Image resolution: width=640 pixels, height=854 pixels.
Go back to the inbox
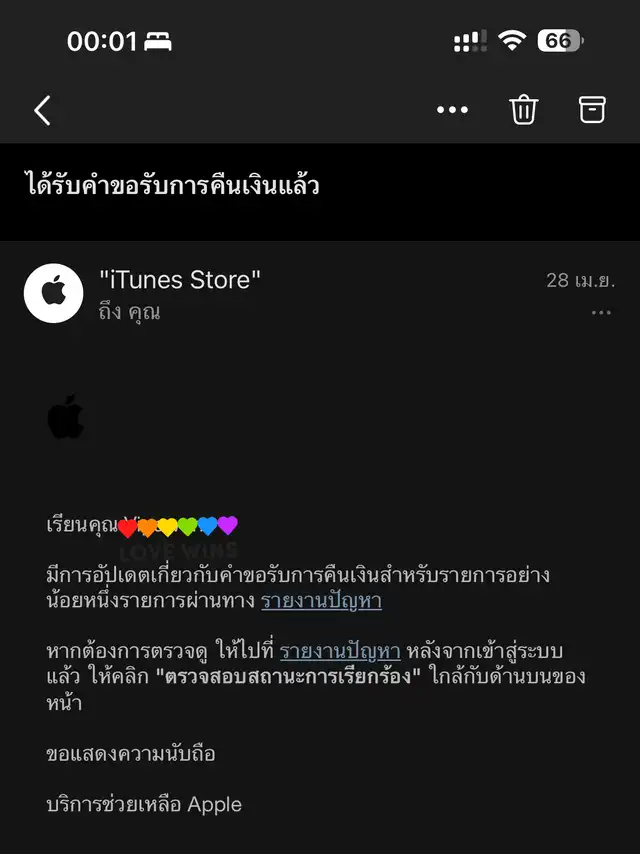42,110
